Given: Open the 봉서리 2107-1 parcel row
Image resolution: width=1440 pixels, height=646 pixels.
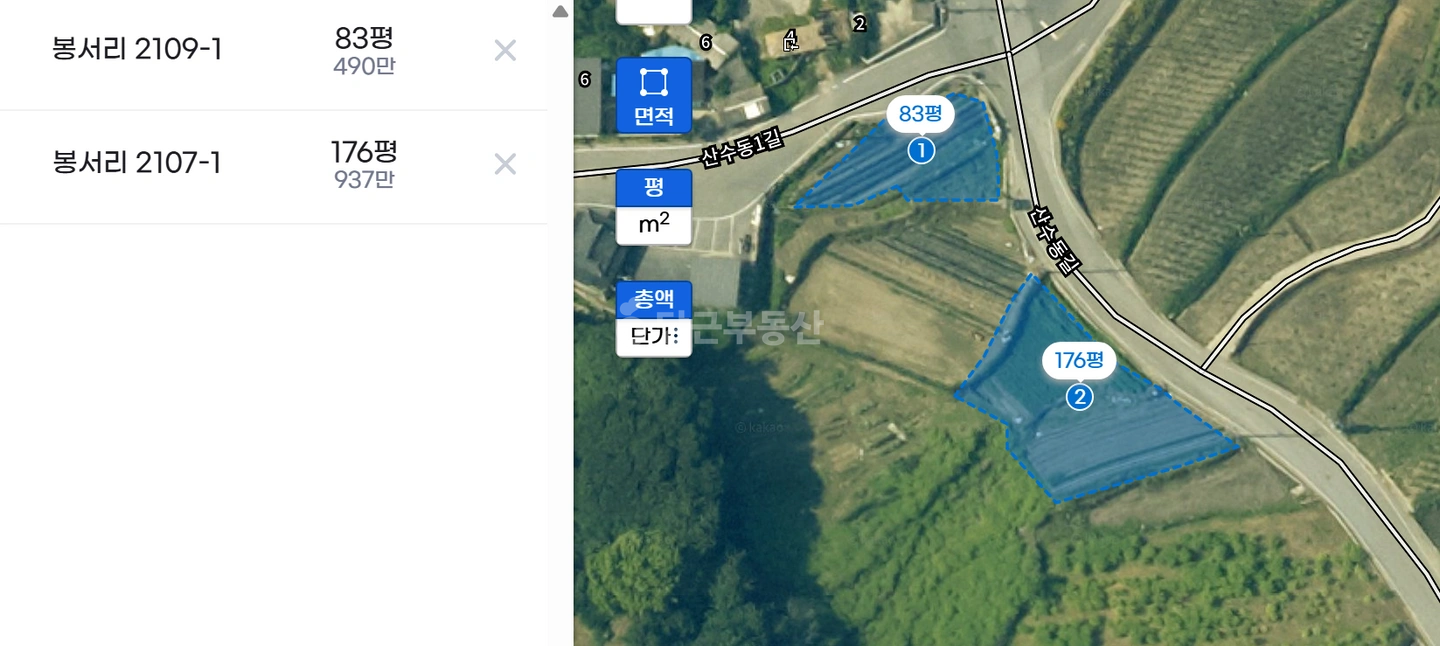Looking at the screenshot, I should pyautogui.click(x=274, y=167).
